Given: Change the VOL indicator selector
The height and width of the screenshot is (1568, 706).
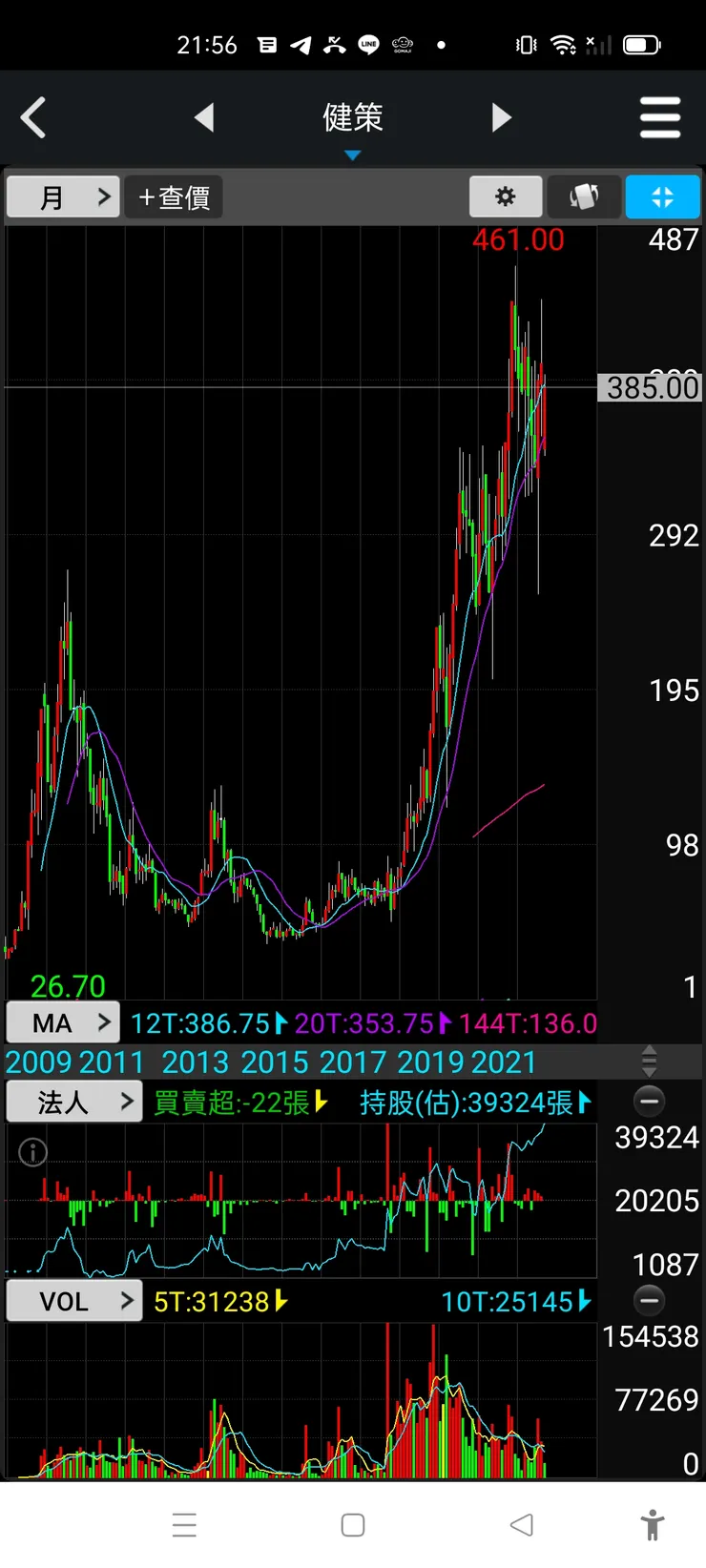Looking at the screenshot, I should [74, 1302].
